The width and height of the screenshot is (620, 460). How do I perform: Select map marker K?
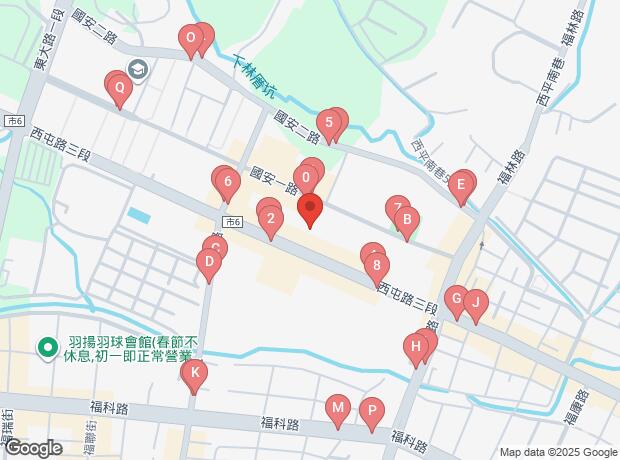pyautogui.click(x=194, y=374)
